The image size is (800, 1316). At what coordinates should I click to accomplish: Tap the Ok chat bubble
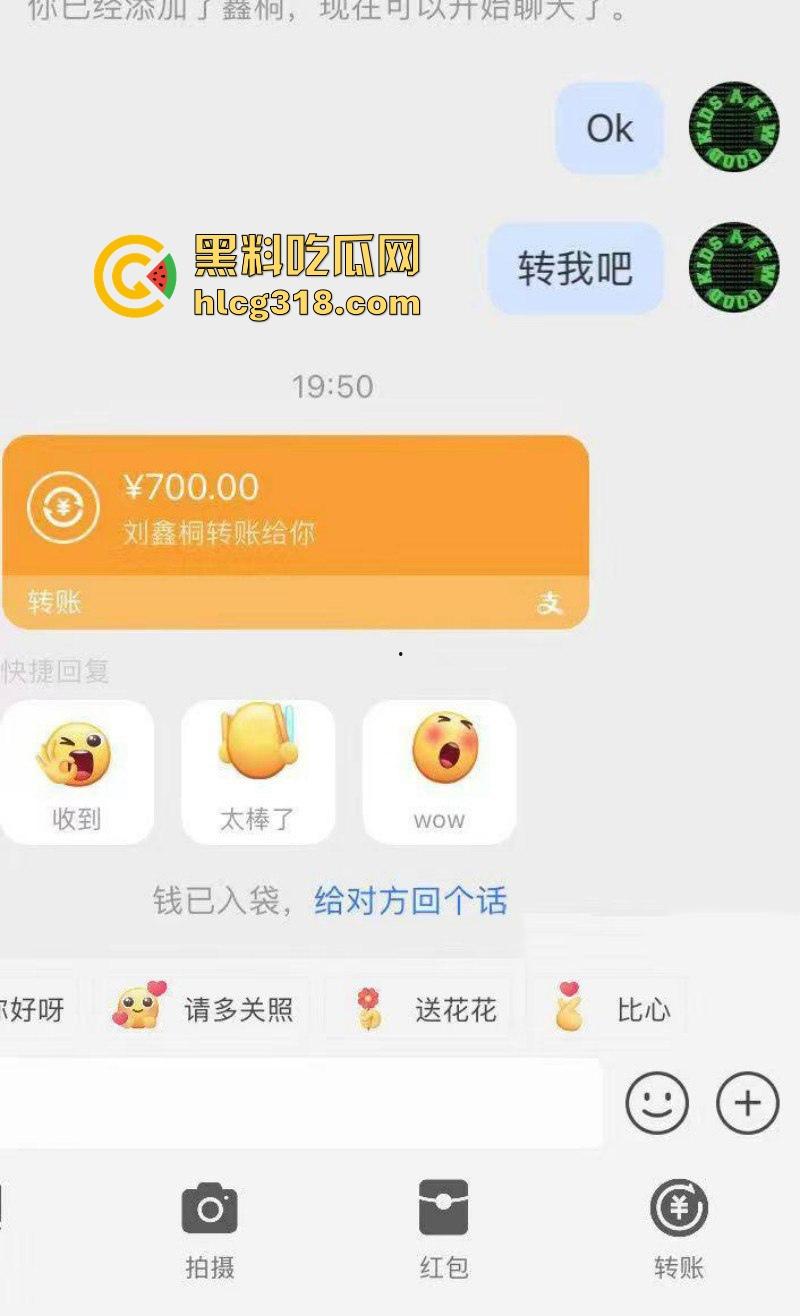(609, 130)
